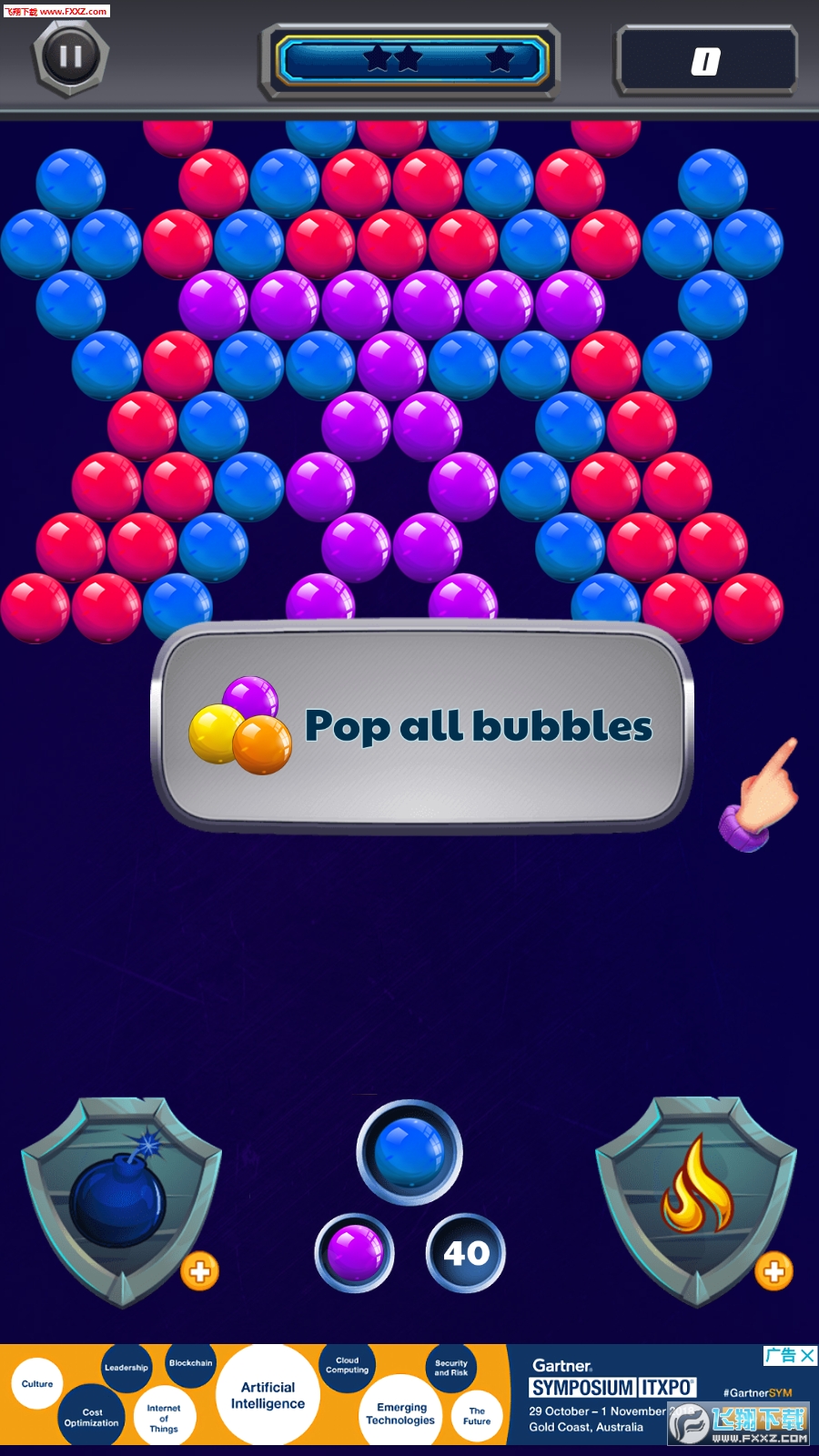Pause the game

(71, 56)
